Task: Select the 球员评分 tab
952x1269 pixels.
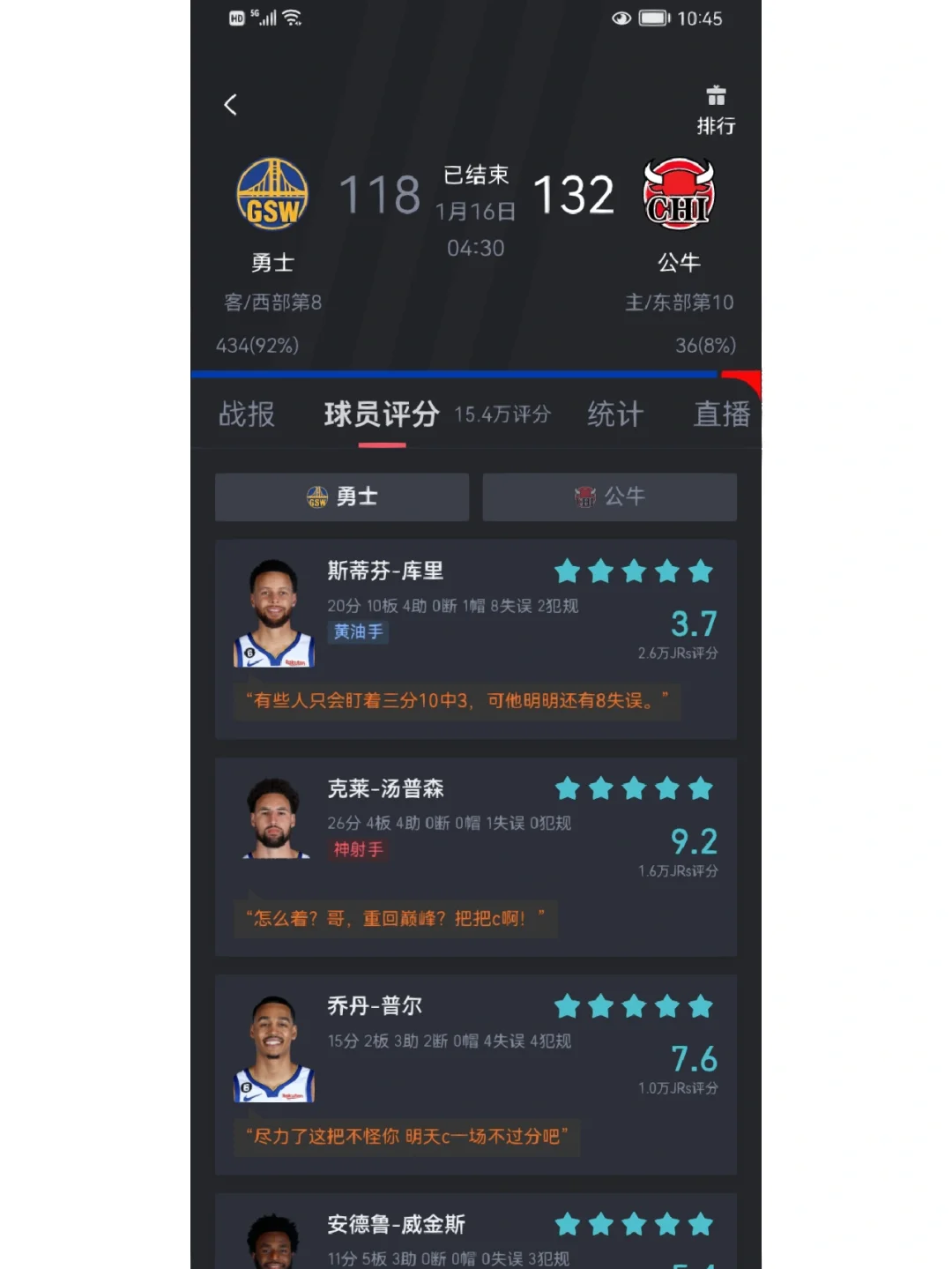Action: 382,414
